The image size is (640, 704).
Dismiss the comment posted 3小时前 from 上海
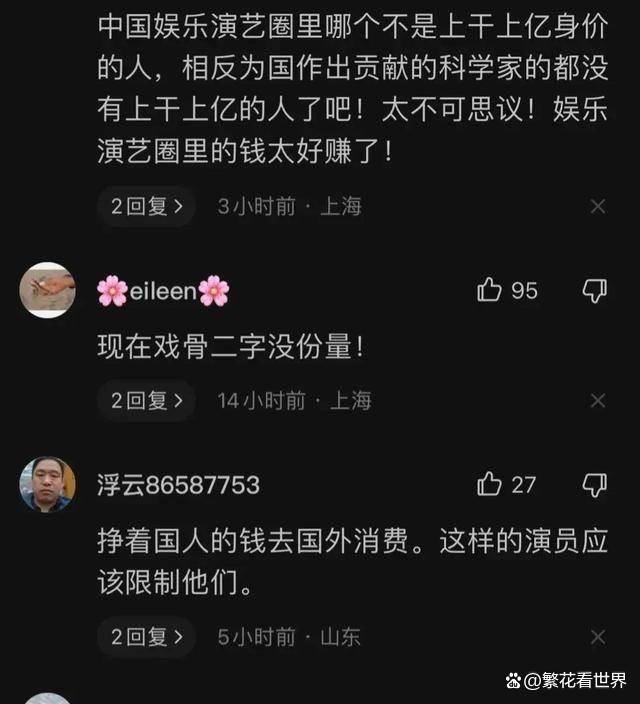(x=597, y=207)
